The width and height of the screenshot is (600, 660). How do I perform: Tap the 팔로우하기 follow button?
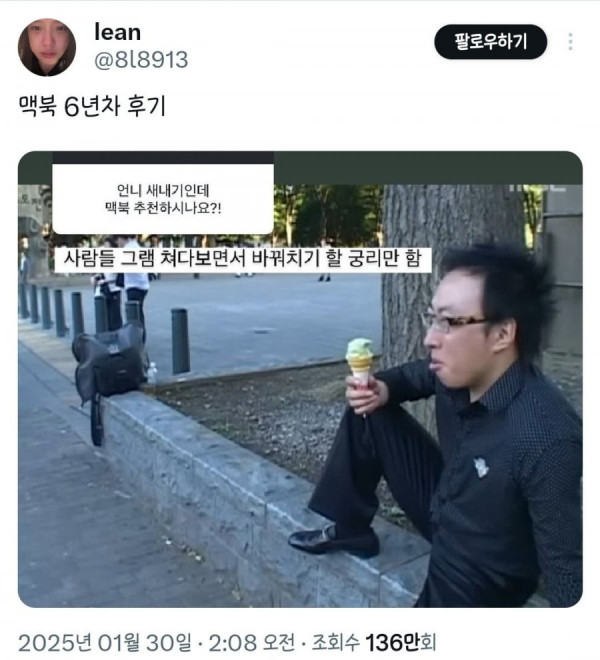(x=490, y=42)
